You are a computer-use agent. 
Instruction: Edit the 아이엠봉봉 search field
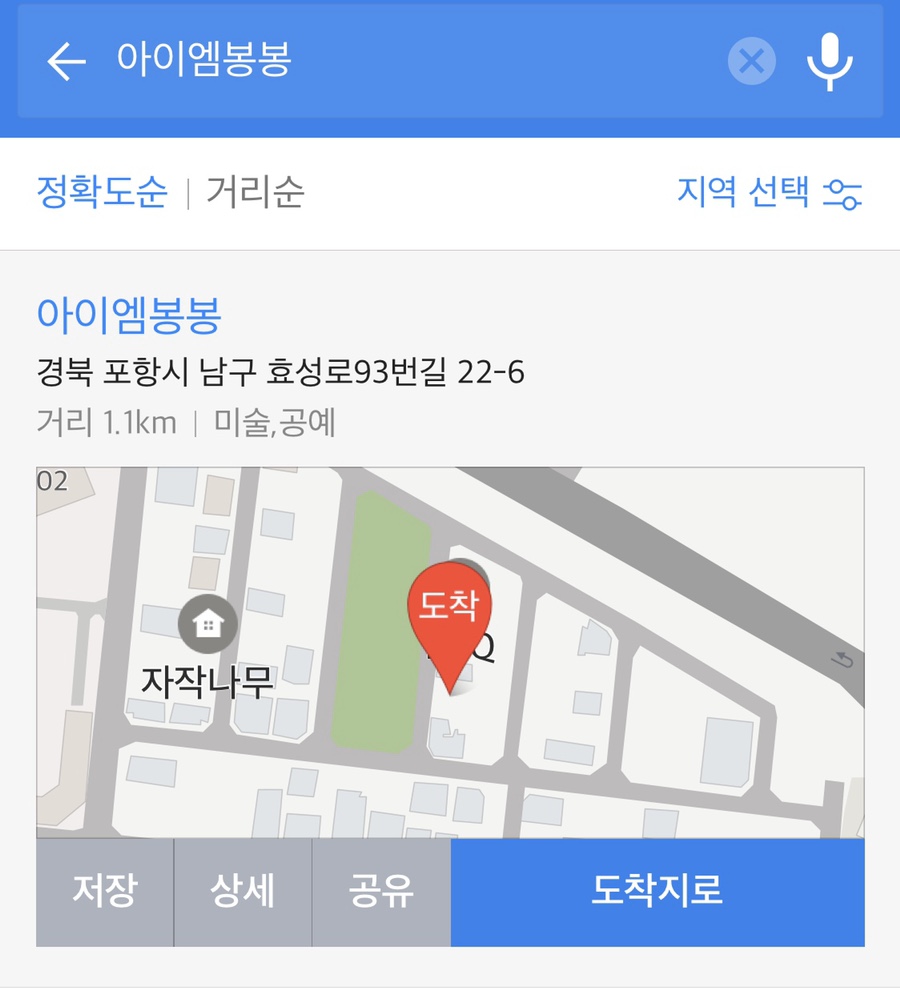pyautogui.click(x=400, y=62)
